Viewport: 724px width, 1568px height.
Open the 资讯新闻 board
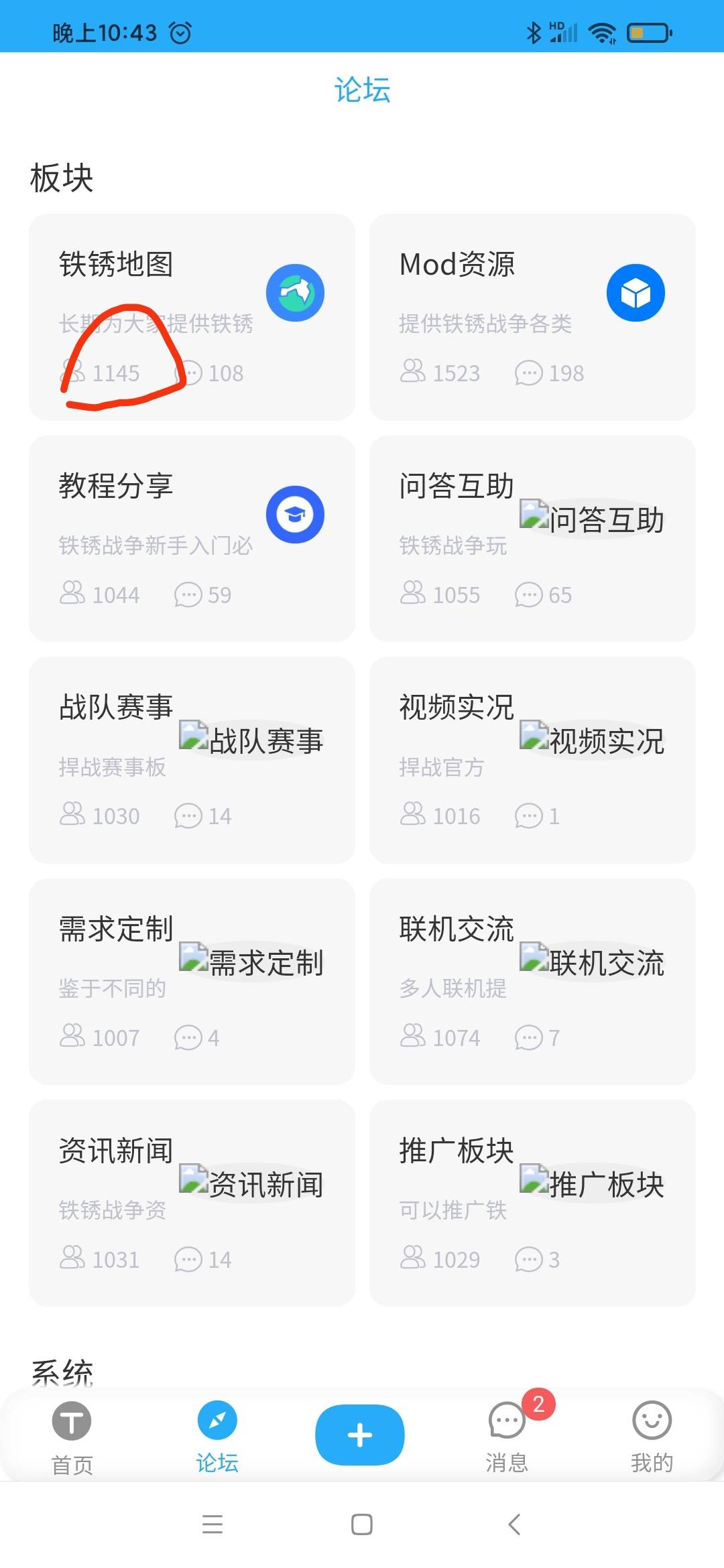(x=192, y=1202)
